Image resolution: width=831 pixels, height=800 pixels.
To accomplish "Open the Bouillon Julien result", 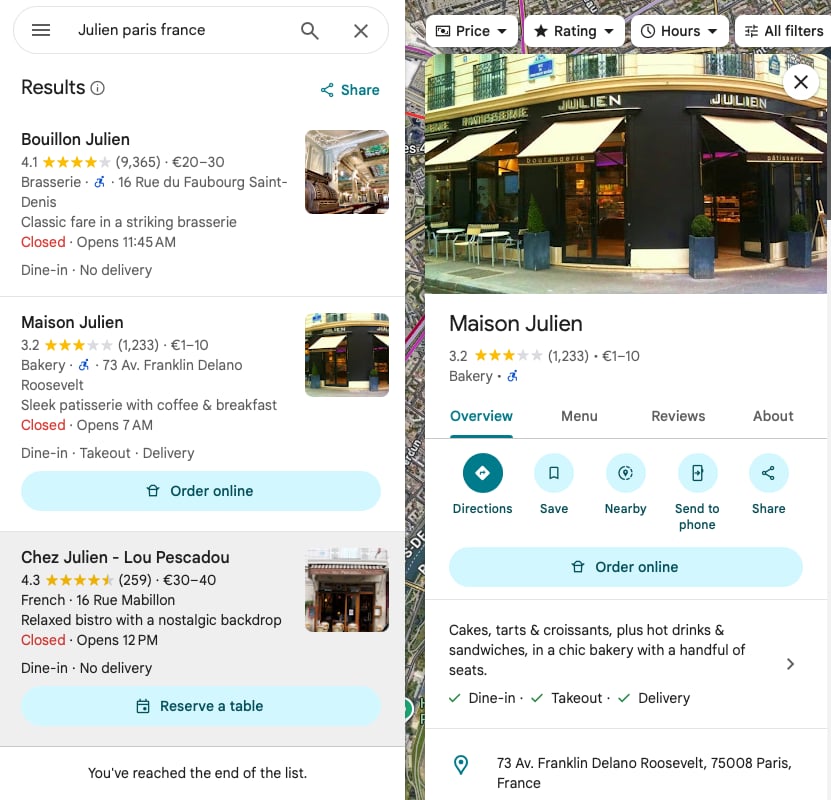I will coord(76,139).
